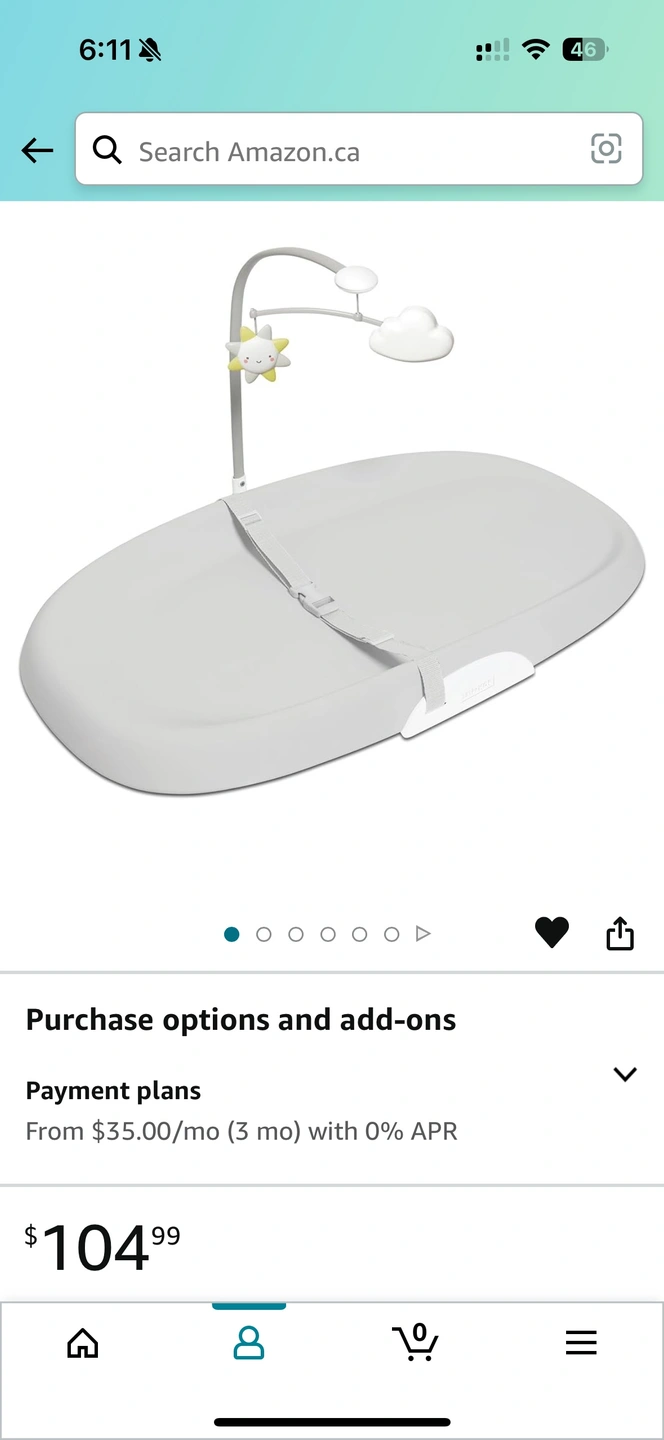The image size is (664, 1440).
Task: Jump to the second image dot
Action: (264, 934)
